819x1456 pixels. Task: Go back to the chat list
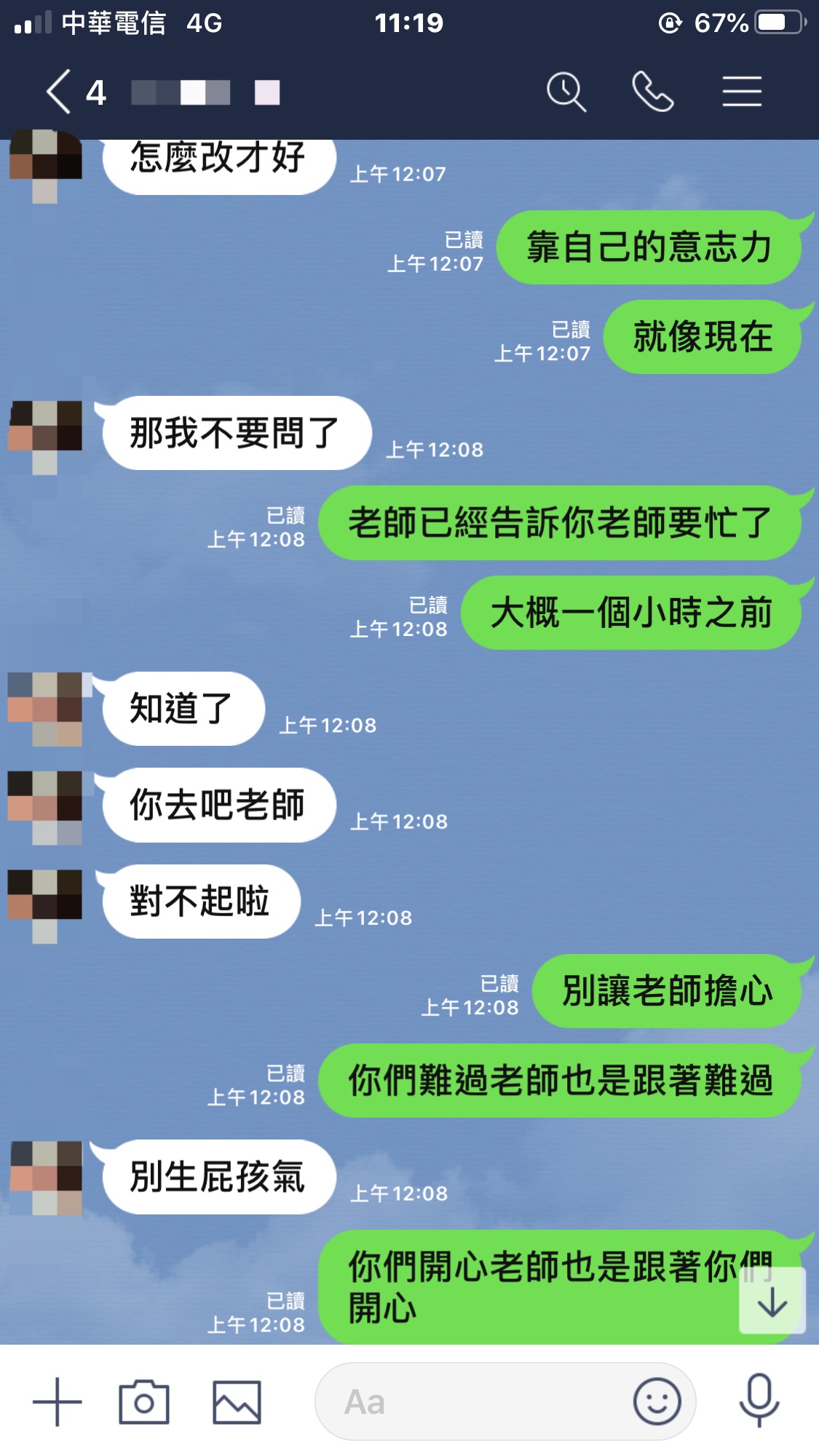[59, 92]
